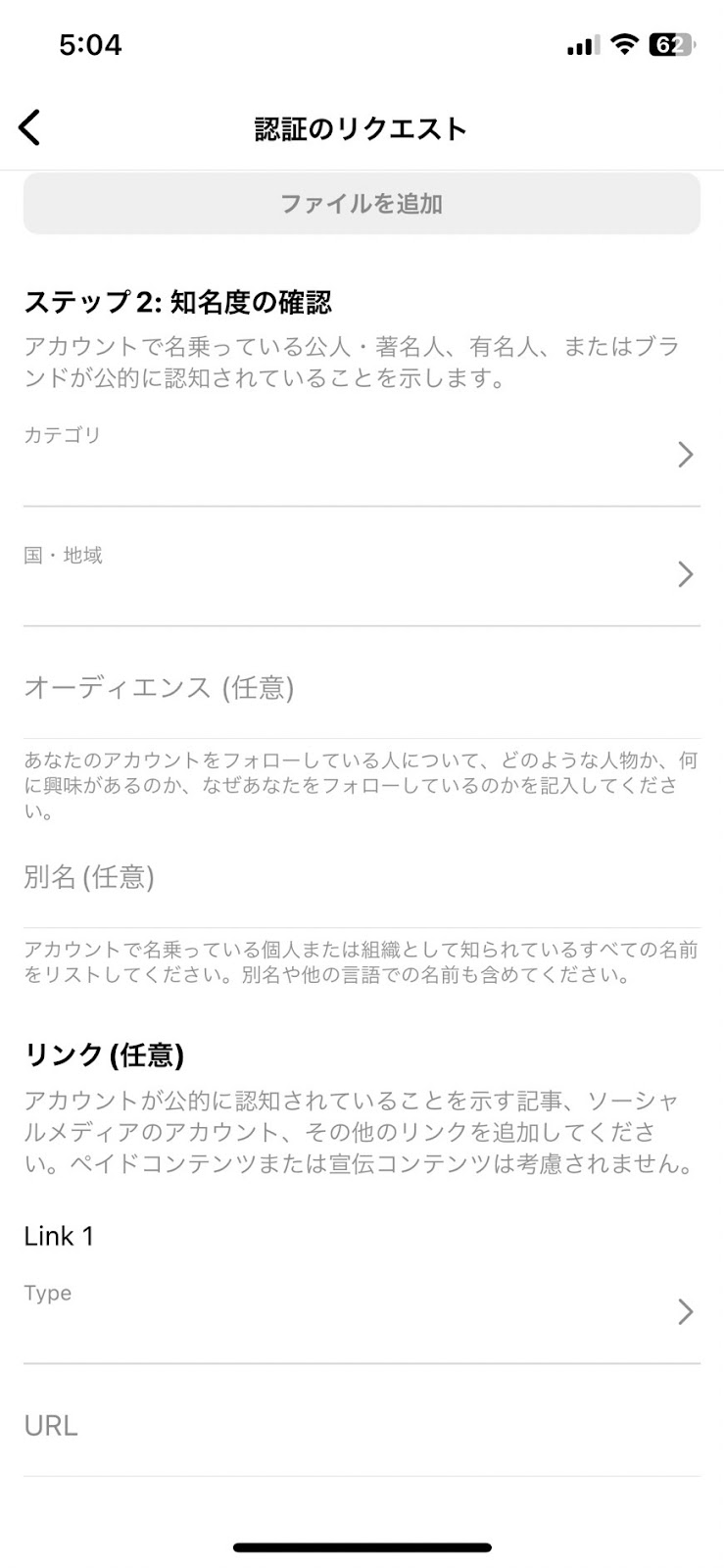
Task: Open the Link 1 Type picker
Action: (x=362, y=1311)
